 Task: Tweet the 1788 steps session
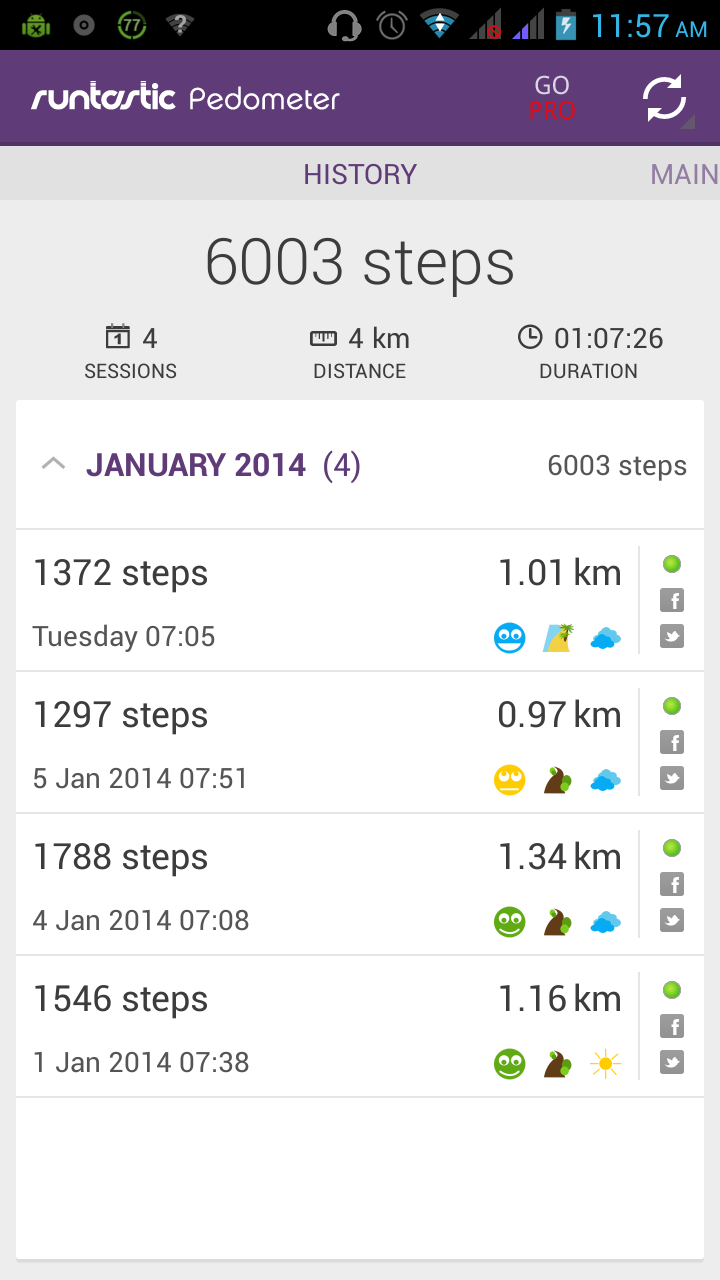click(672, 920)
